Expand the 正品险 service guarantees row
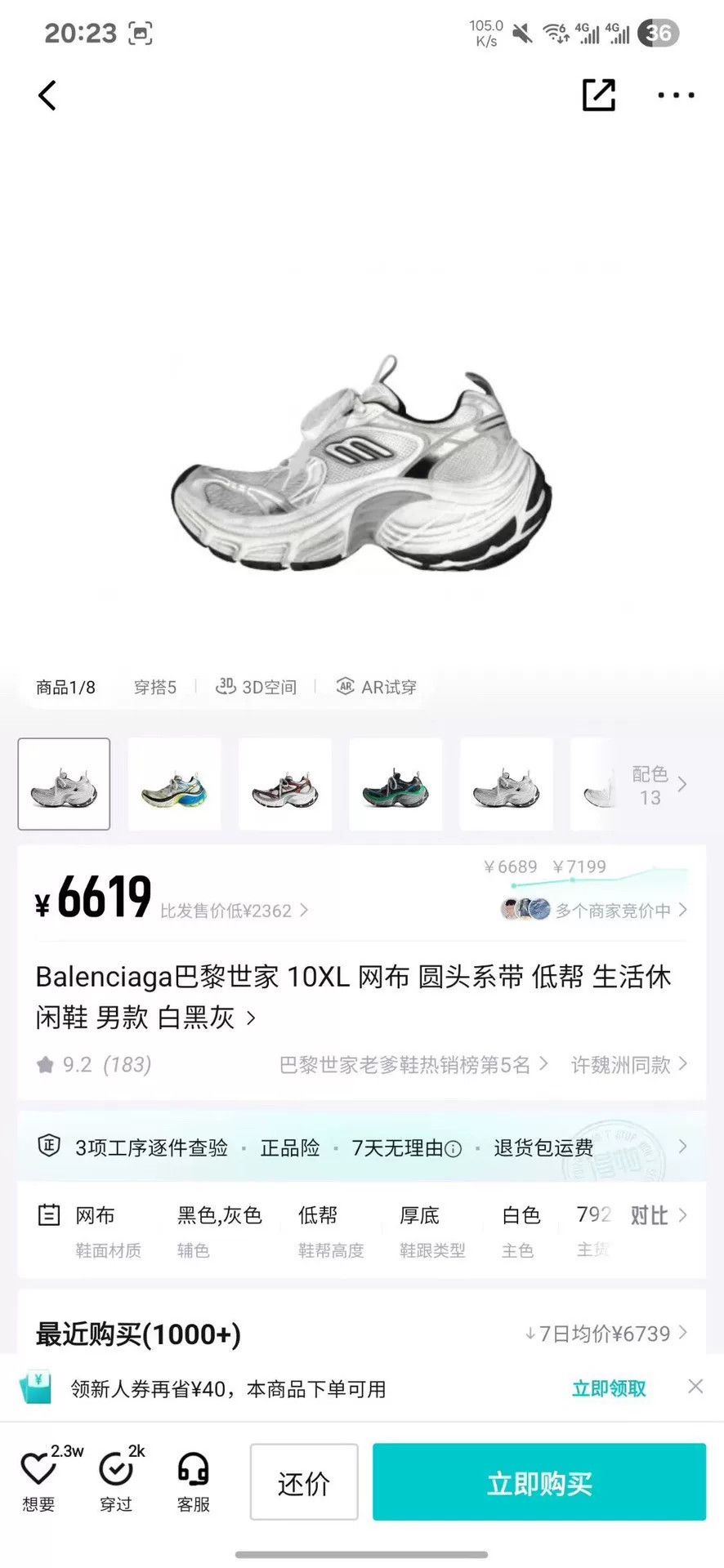 click(362, 1147)
